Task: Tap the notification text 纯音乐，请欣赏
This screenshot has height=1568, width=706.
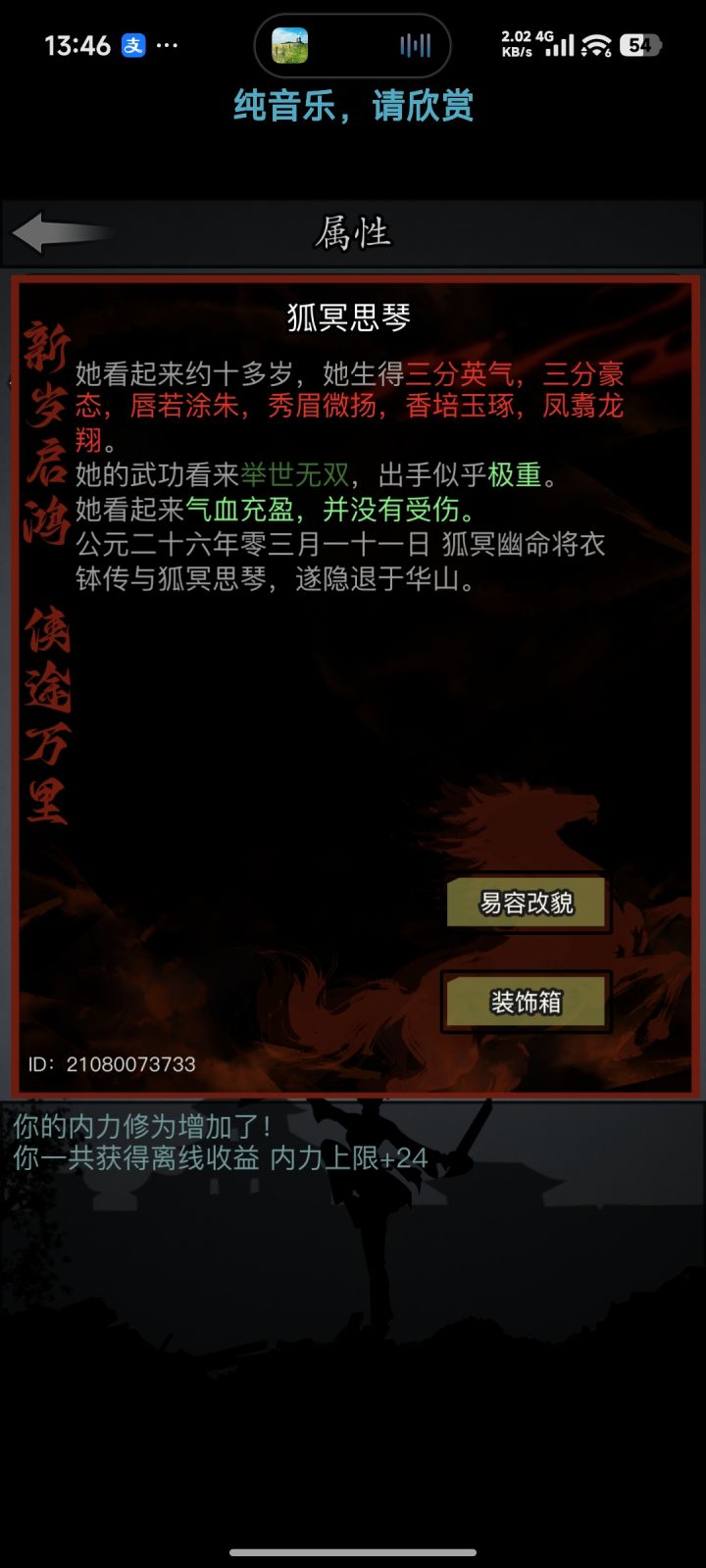Action: 353,106
